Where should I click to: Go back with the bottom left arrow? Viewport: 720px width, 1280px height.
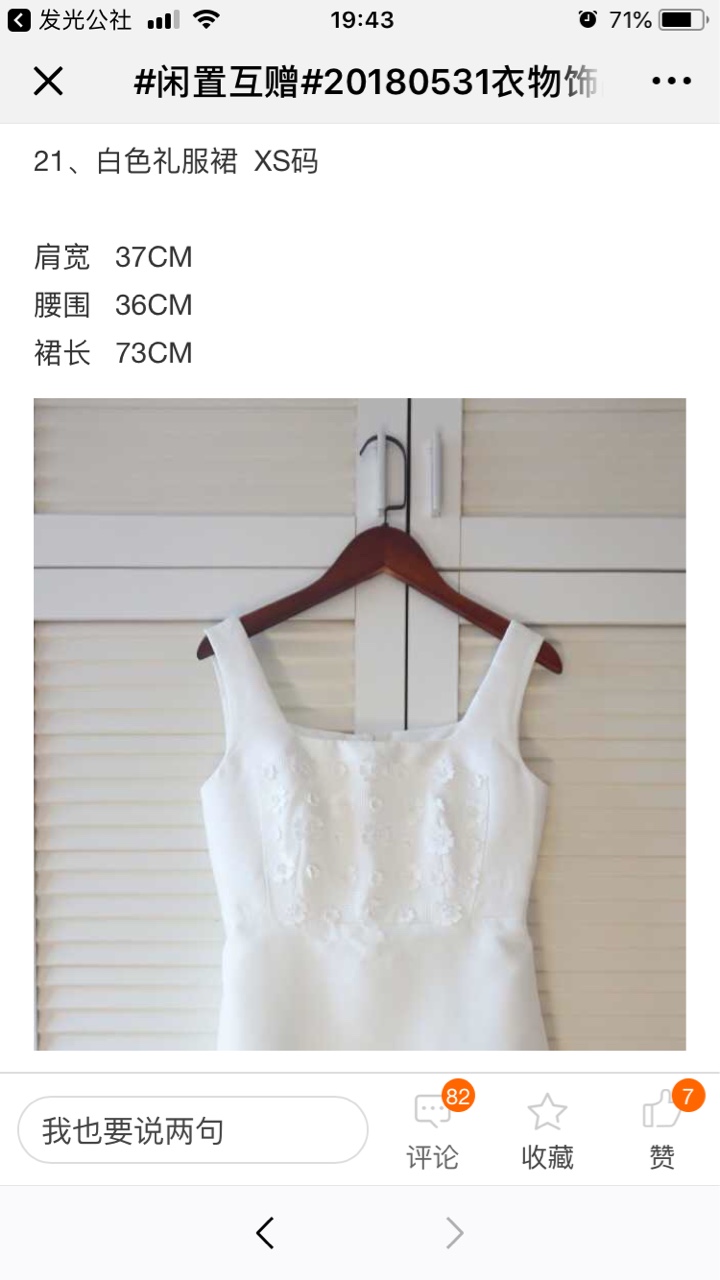[x=264, y=1233]
